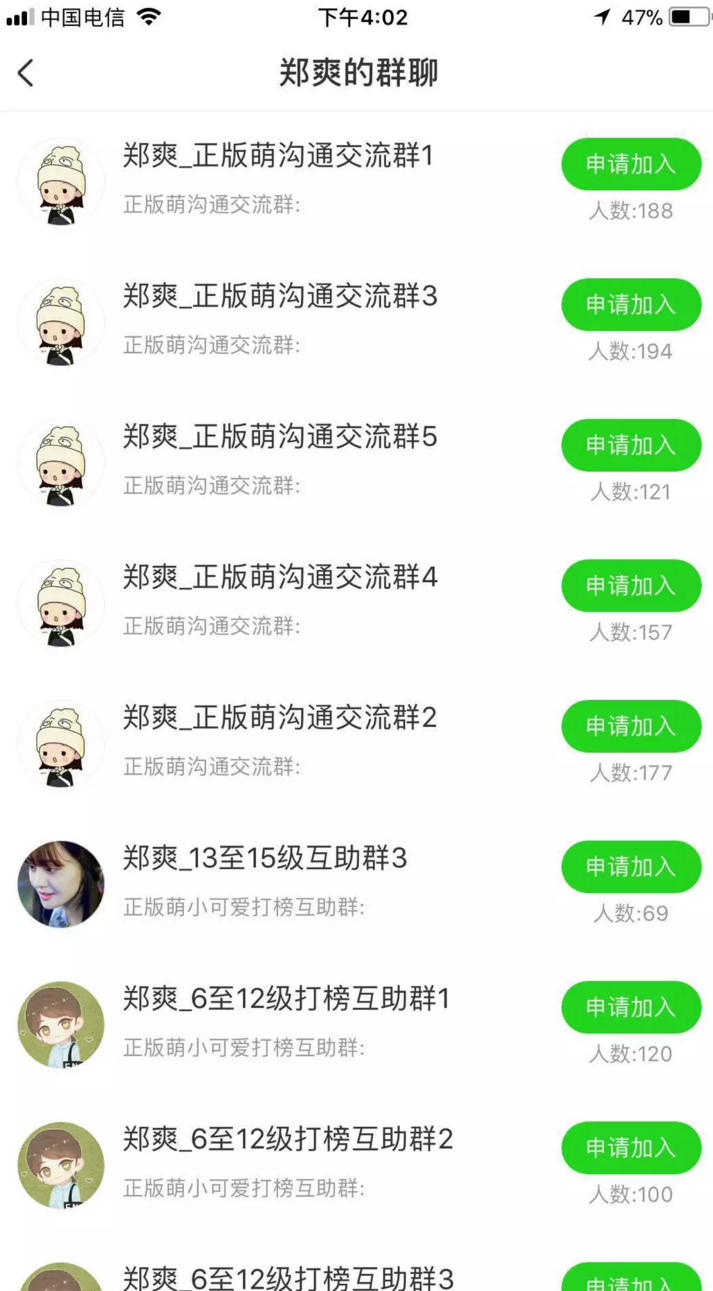Go back with the top-left arrow
This screenshot has width=713, height=1291.
tap(26, 73)
